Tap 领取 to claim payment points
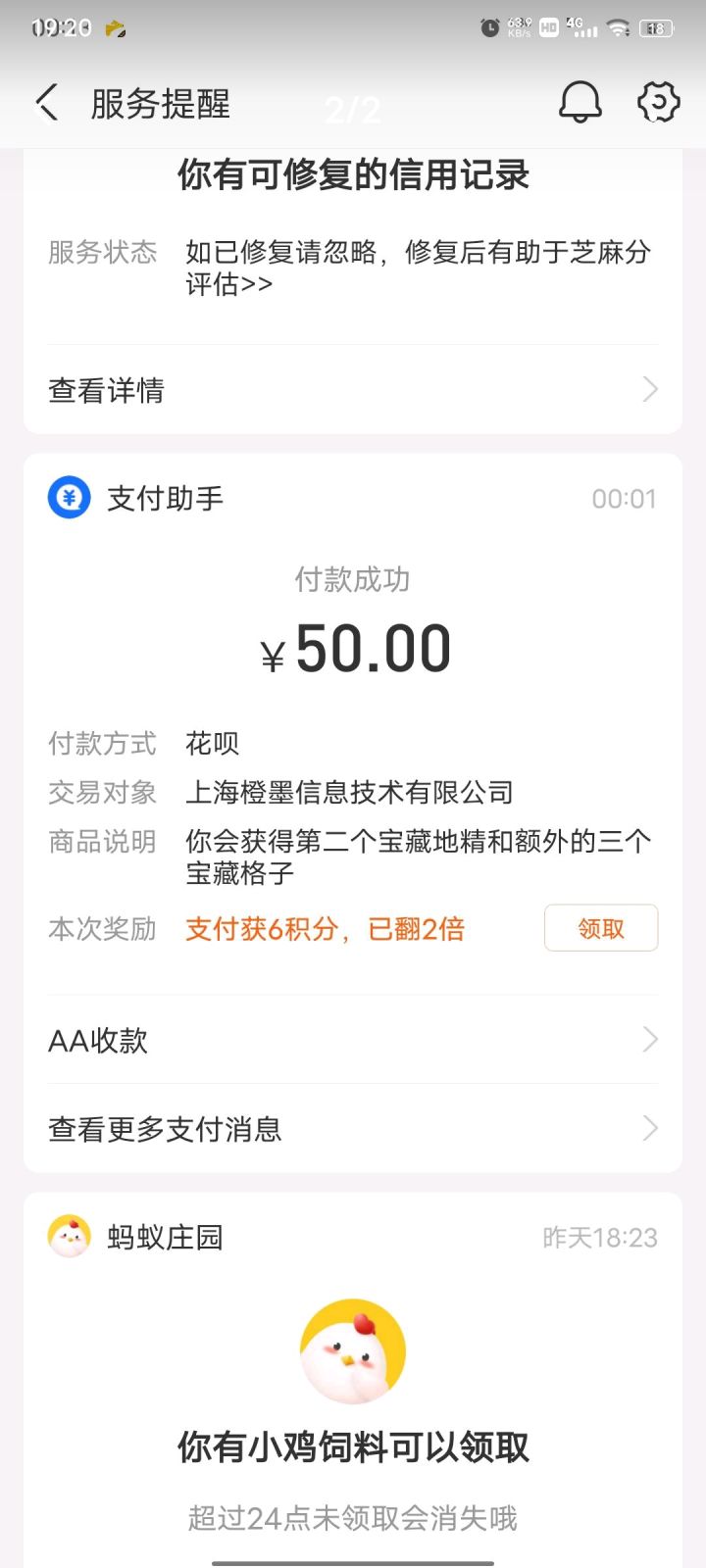Image resolution: width=706 pixels, height=1568 pixels. pos(600,928)
